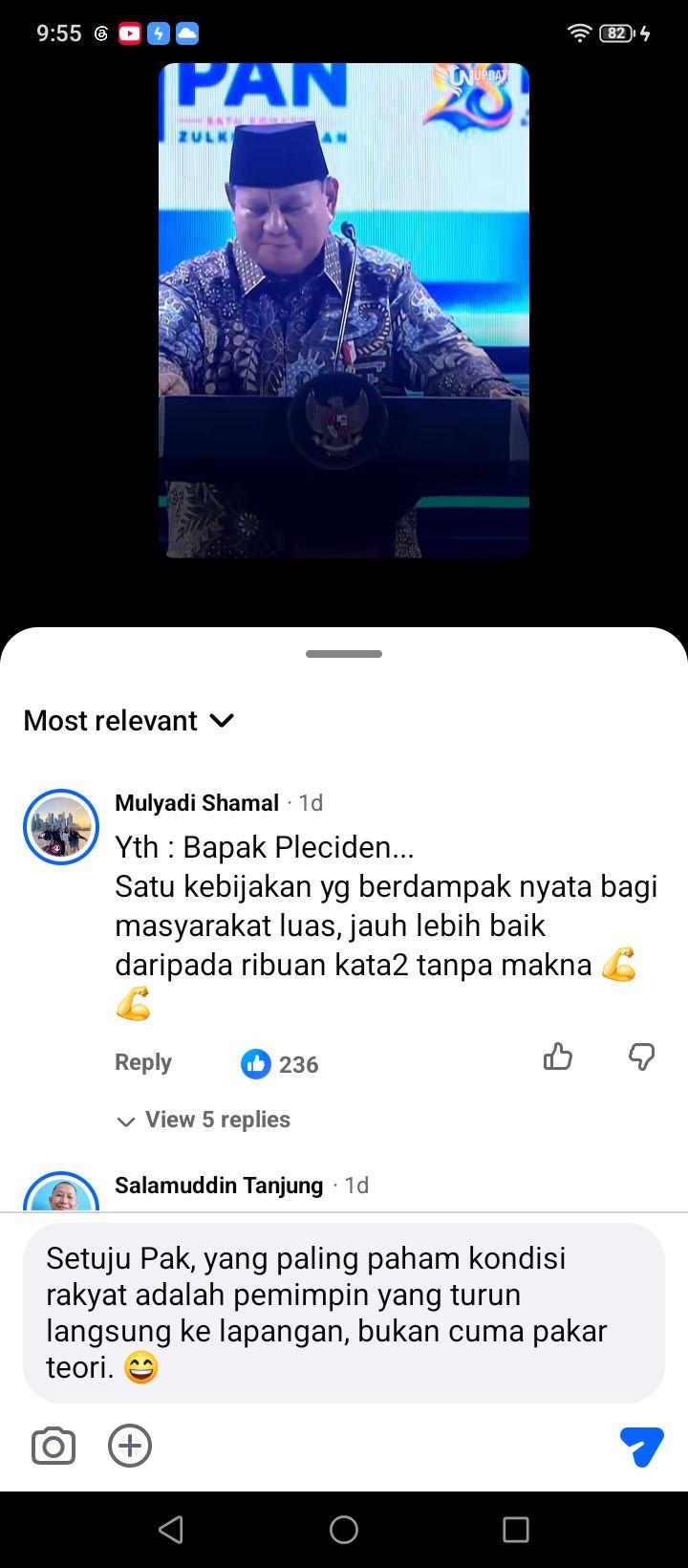688x1568 pixels.
Task: Open the camera to attach a photo
Action: click(54, 1446)
